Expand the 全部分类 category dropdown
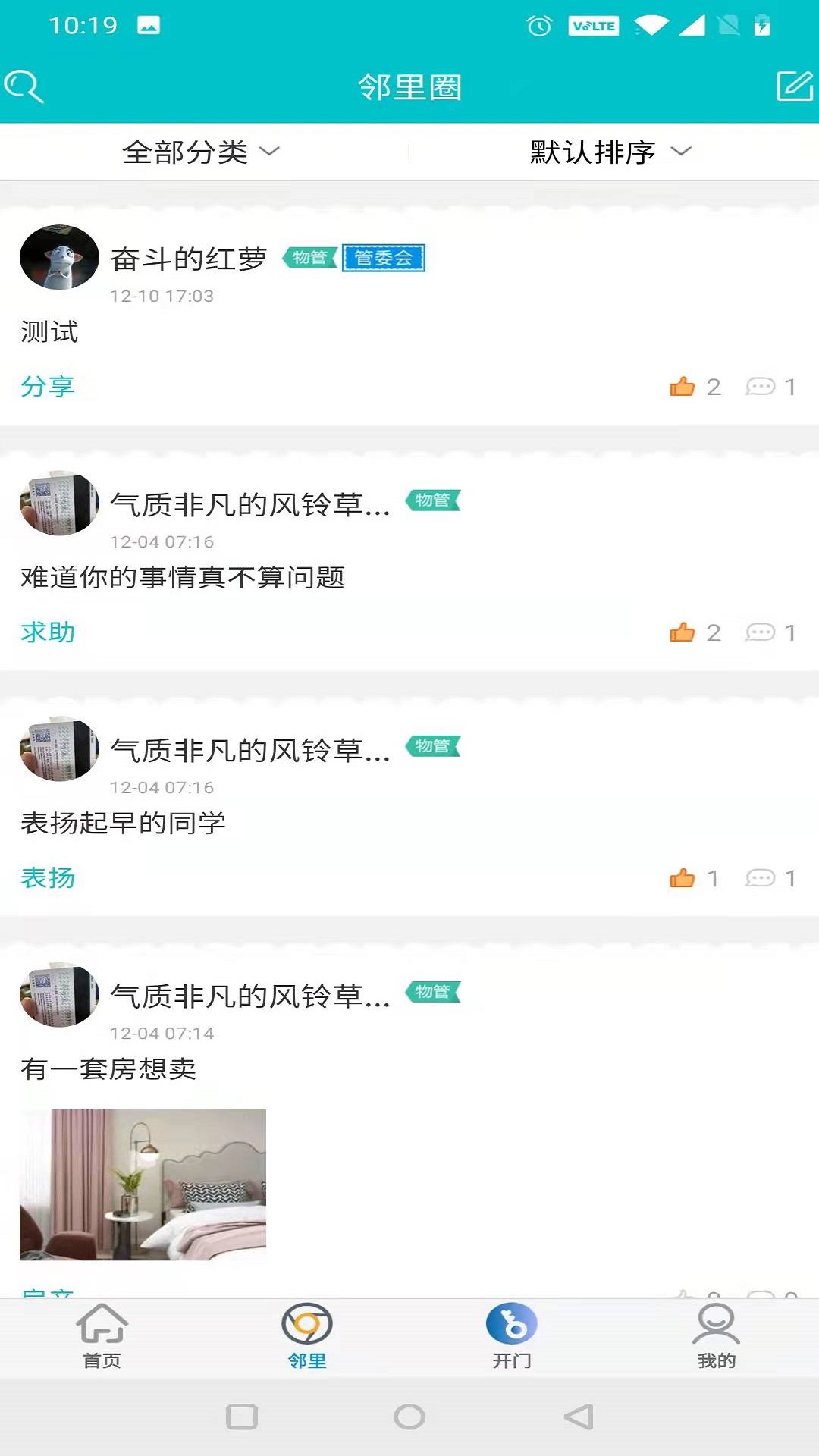The width and height of the screenshot is (819, 1456). tap(202, 152)
